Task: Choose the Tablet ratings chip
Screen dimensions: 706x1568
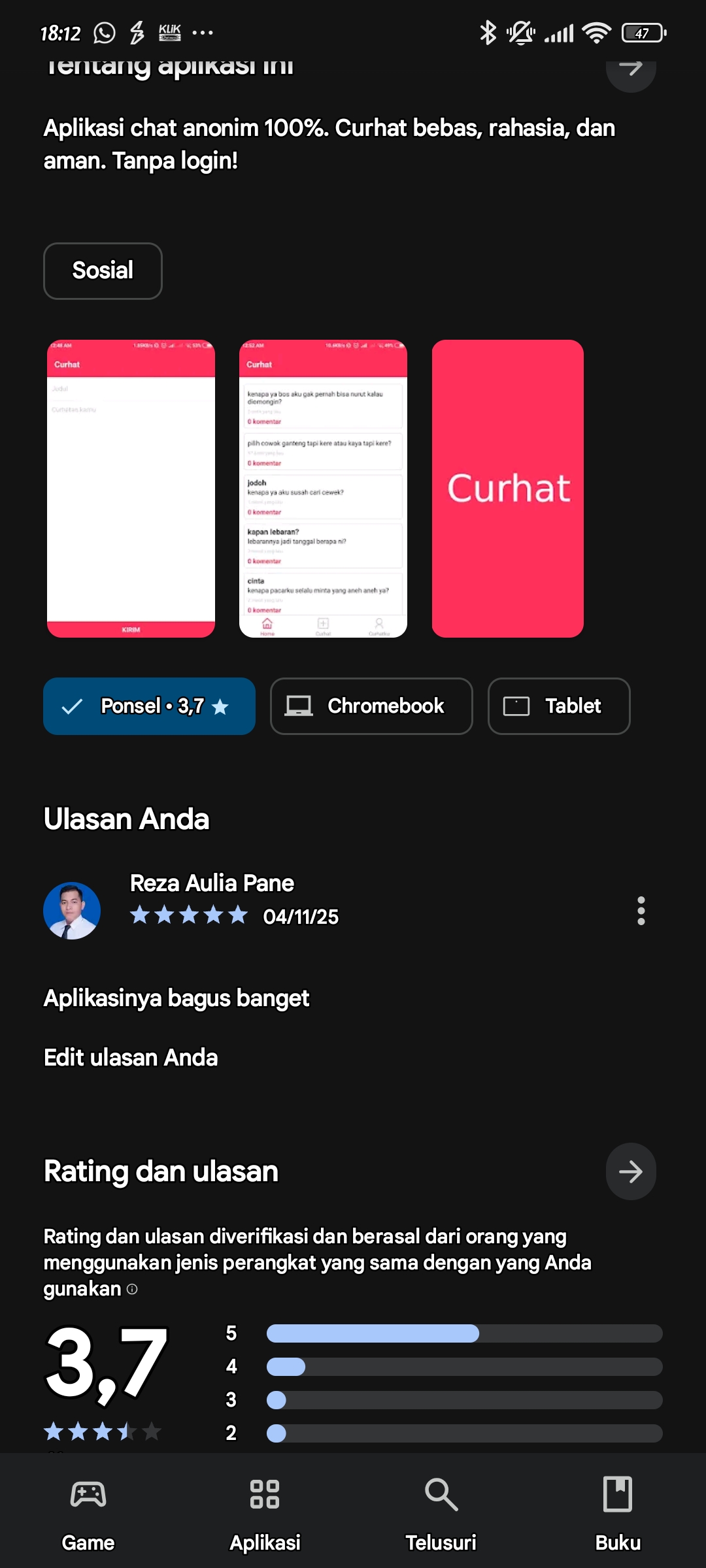Action: [558, 706]
